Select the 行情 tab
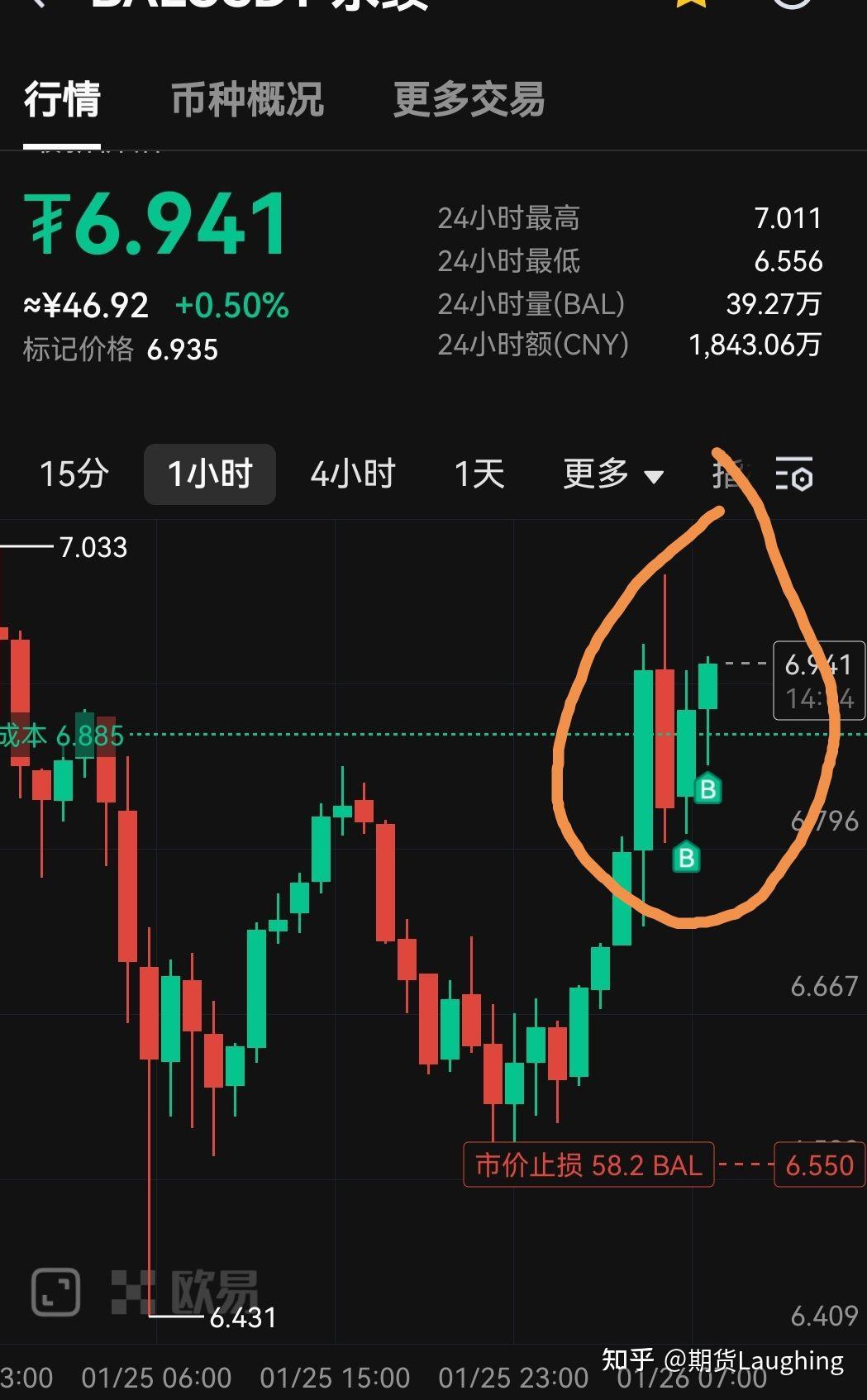This screenshot has width=867, height=1400. pyautogui.click(x=62, y=99)
